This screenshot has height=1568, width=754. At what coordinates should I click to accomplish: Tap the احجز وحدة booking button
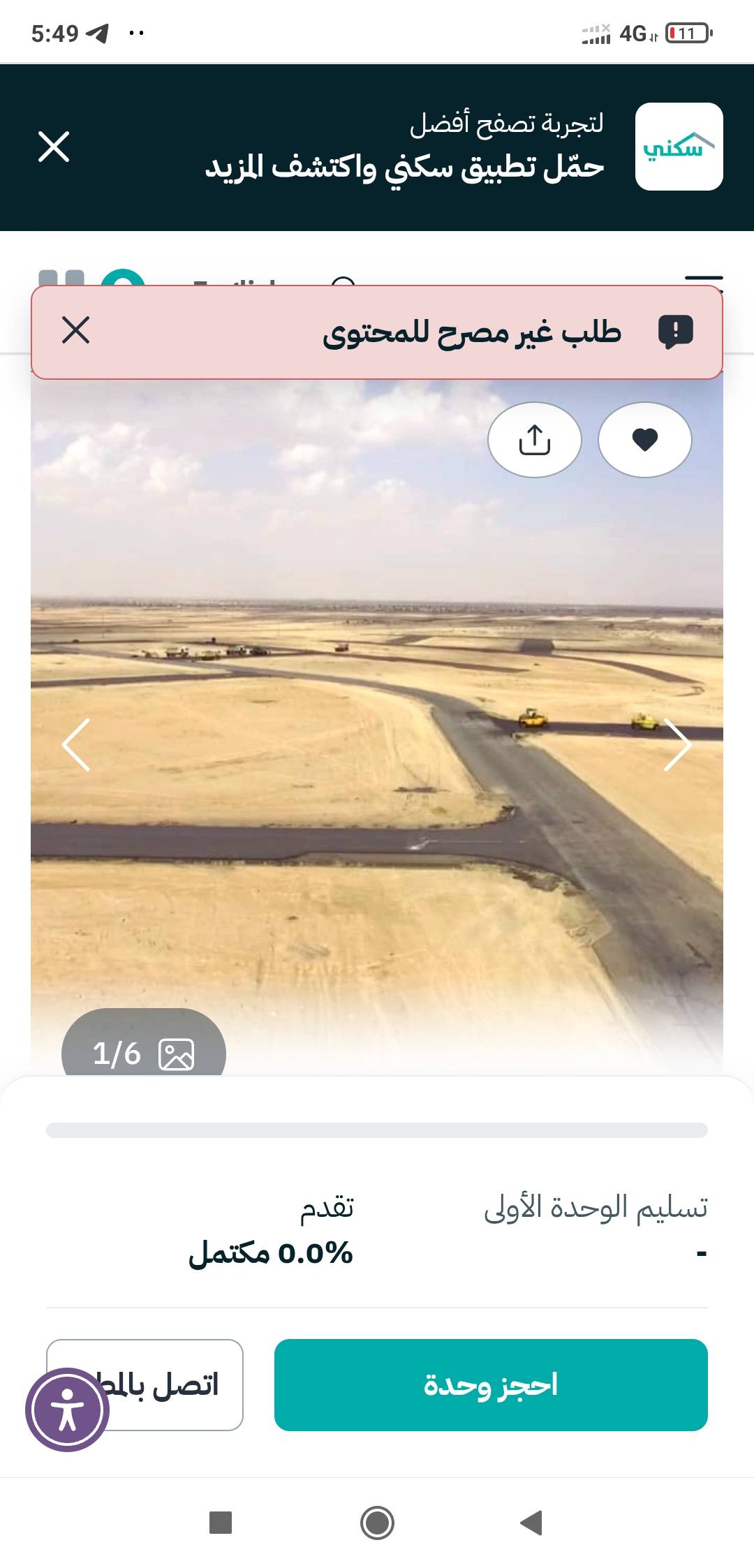pos(491,1385)
